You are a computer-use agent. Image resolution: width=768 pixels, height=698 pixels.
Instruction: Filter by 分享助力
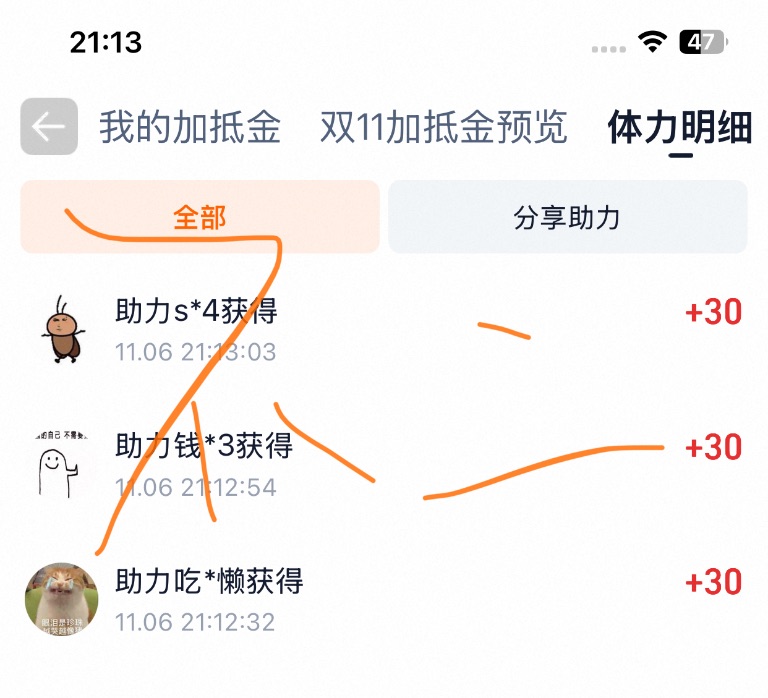[567, 217]
